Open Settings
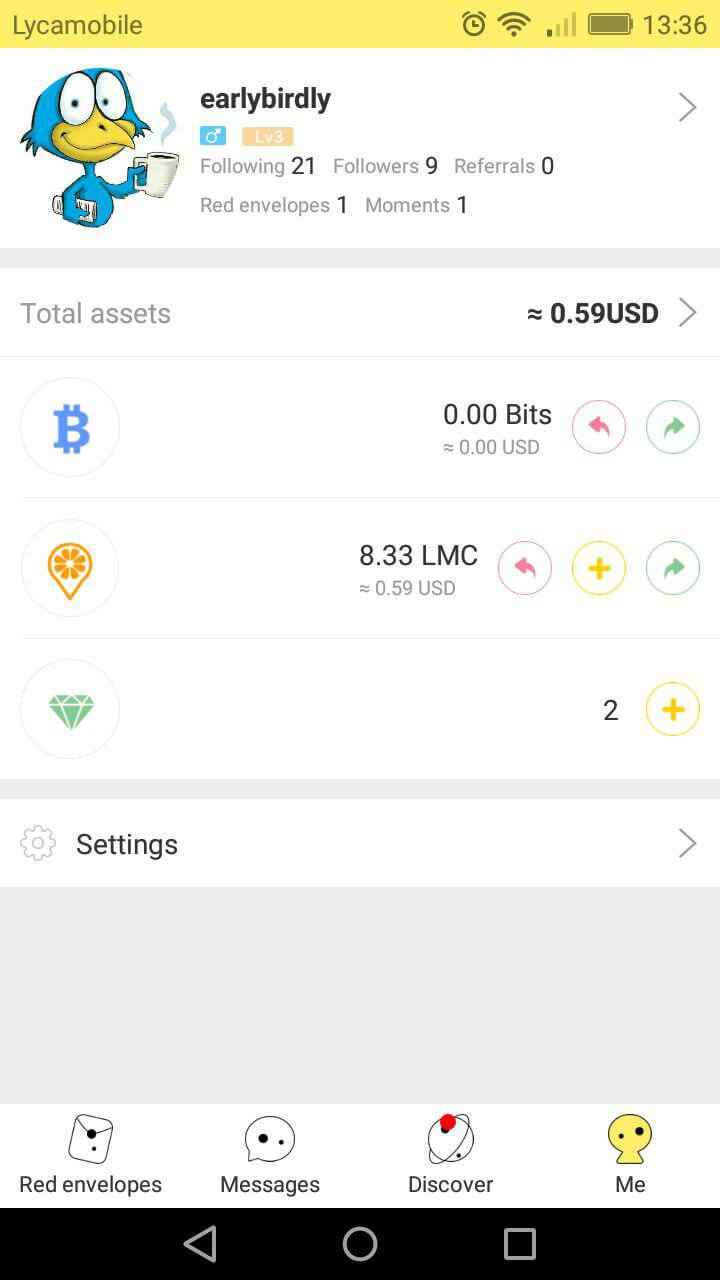Screen dimensions: 720x1280 pyautogui.click(x=360, y=843)
